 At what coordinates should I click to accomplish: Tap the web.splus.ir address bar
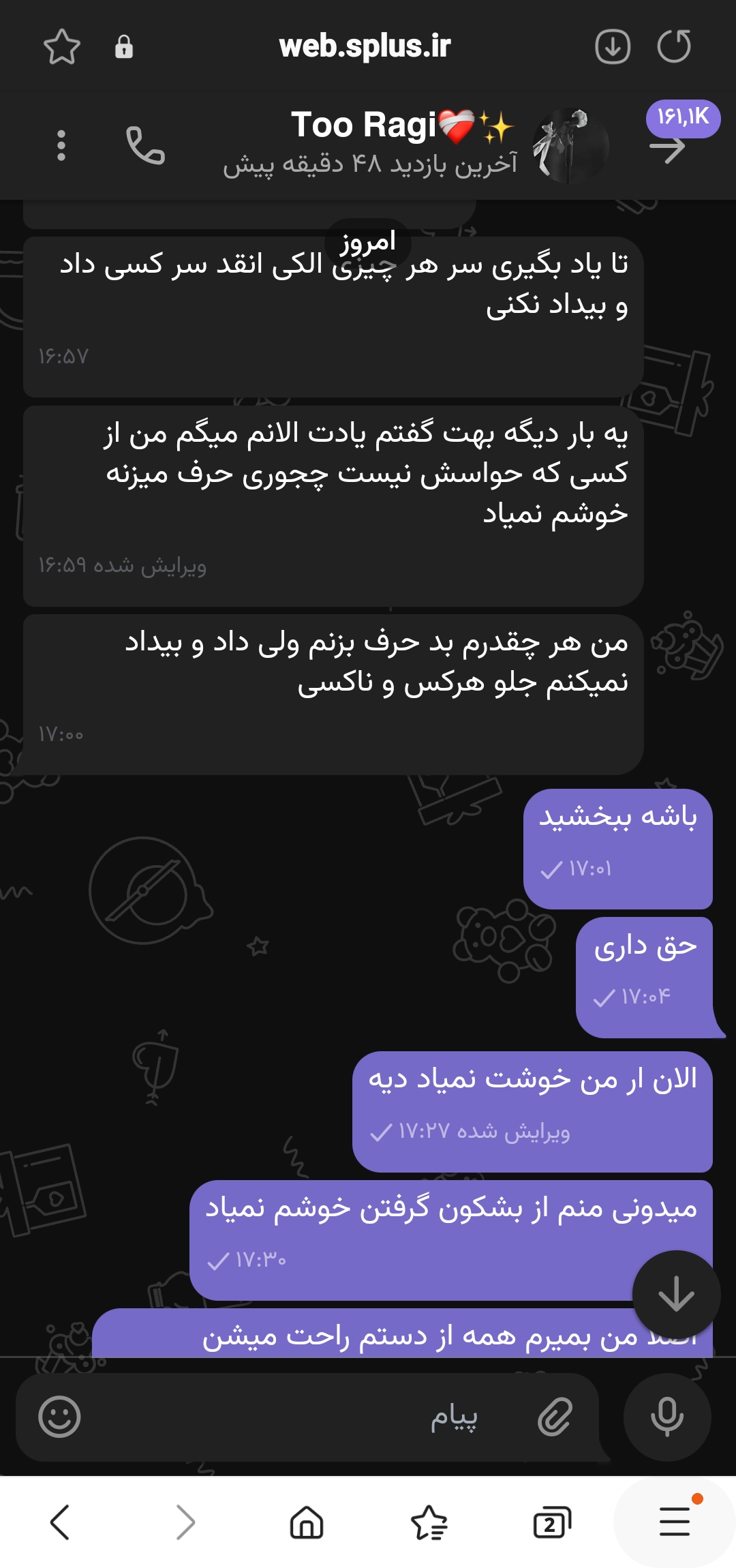tap(365, 46)
